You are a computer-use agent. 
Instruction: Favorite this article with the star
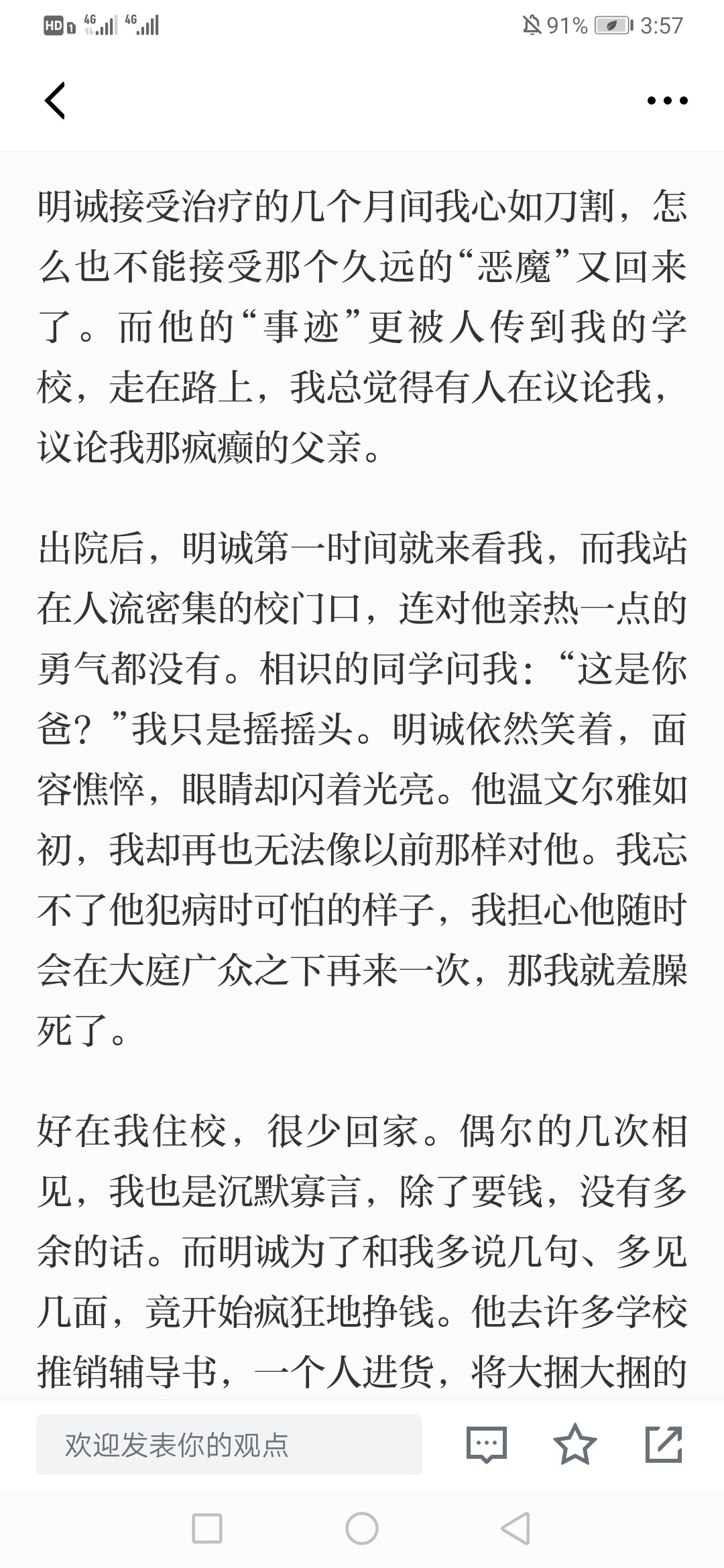point(575,1445)
